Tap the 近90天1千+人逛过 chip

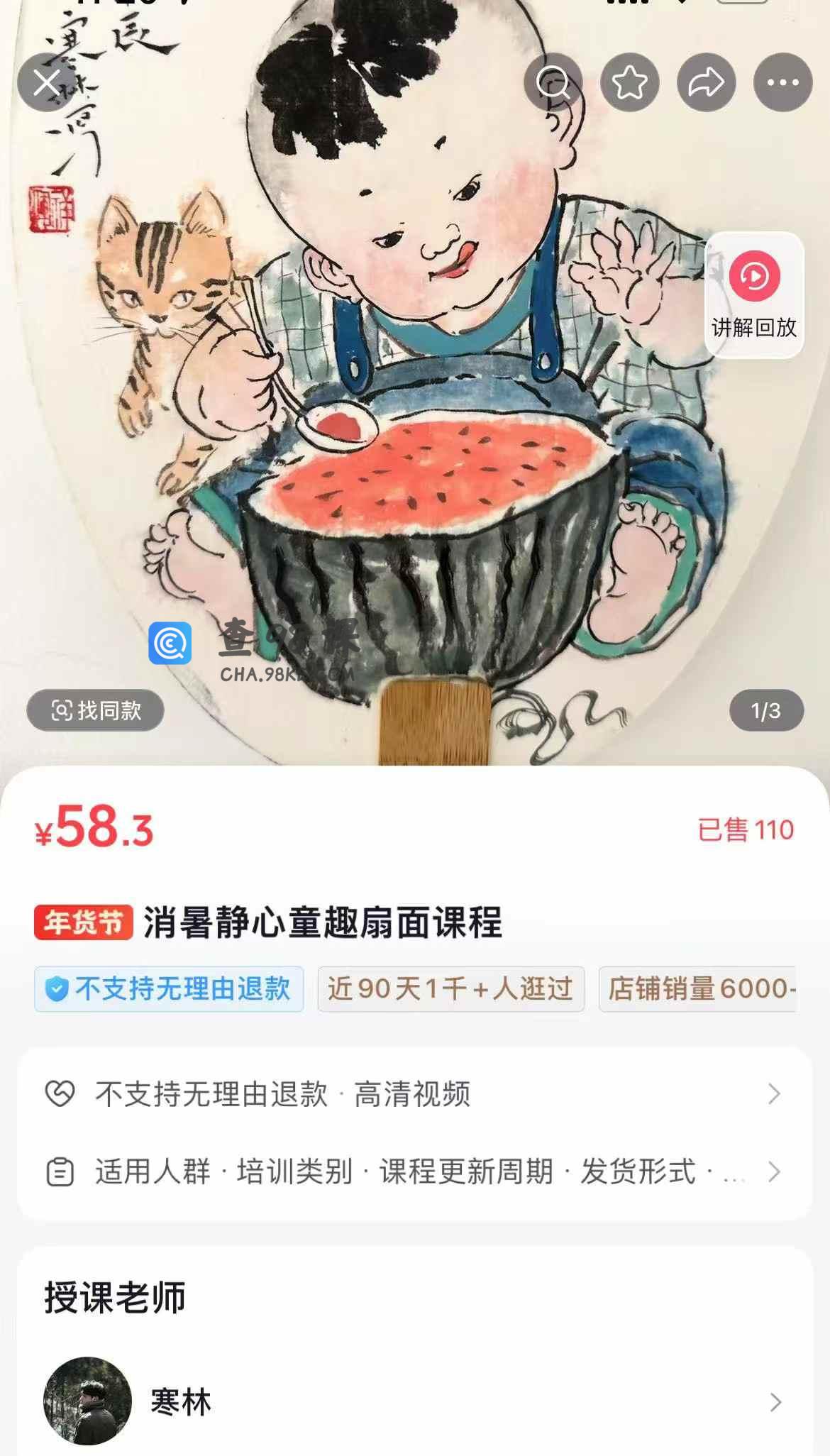450,988
